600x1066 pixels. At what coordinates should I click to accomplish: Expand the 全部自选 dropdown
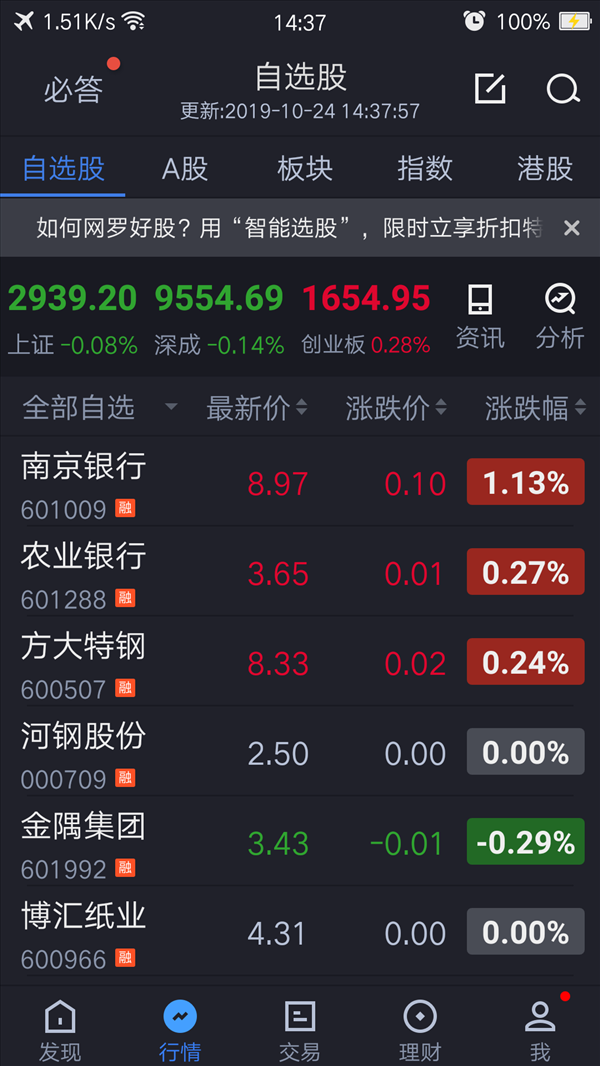[100, 408]
